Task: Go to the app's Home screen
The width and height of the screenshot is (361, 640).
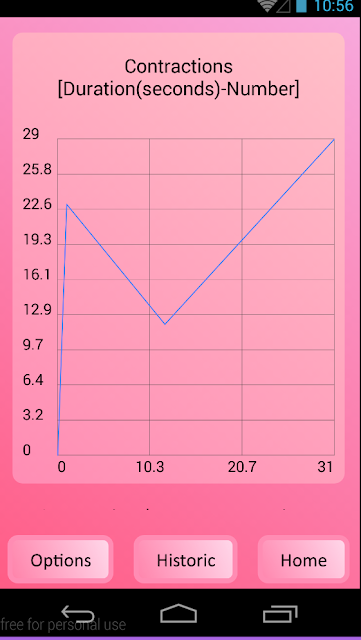Action: click(303, 560)
